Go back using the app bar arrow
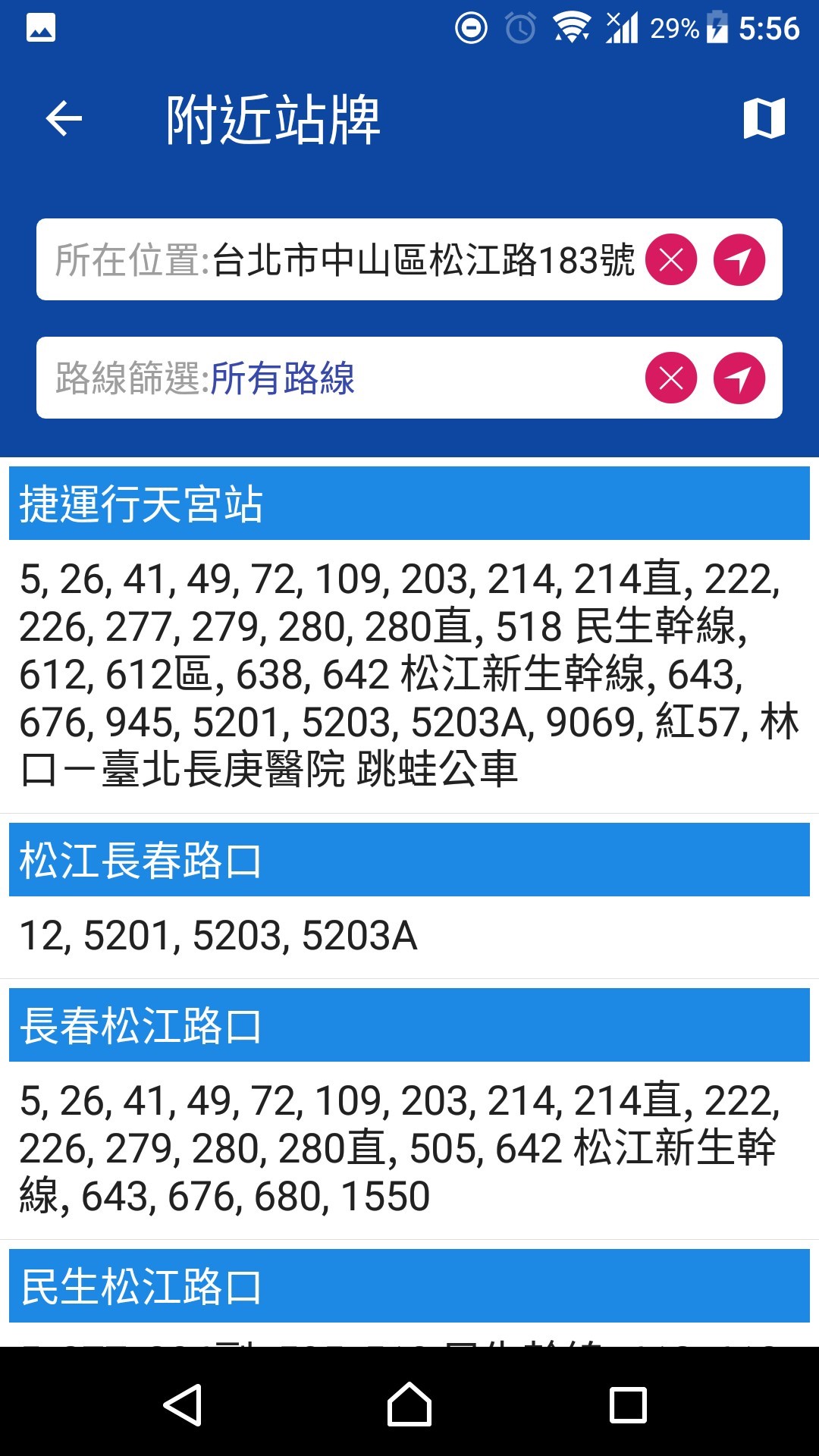This screenshot has height=1456, width=819. [x=64, y=119]
